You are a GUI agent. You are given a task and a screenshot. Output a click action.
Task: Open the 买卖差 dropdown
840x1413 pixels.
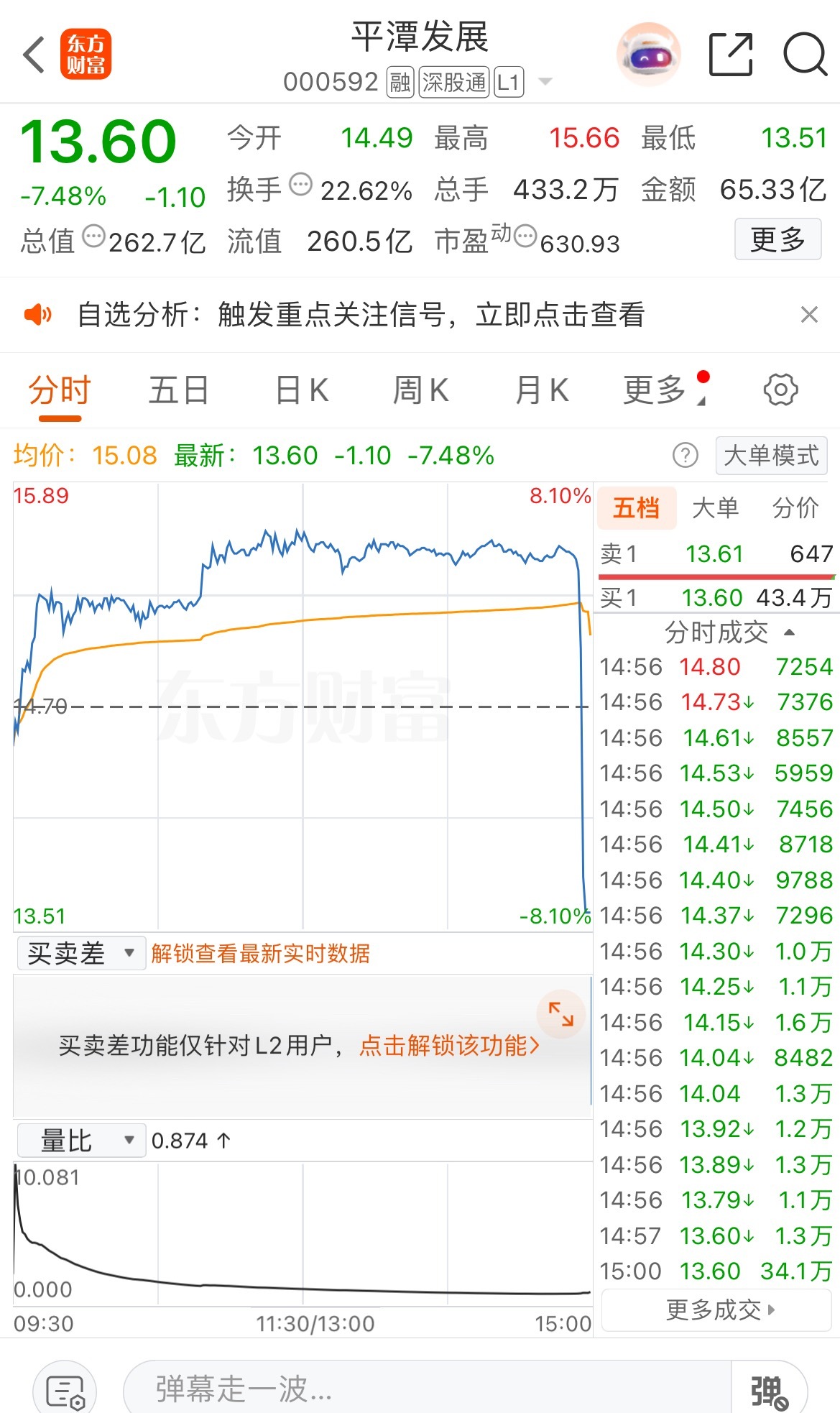point(80,952)
